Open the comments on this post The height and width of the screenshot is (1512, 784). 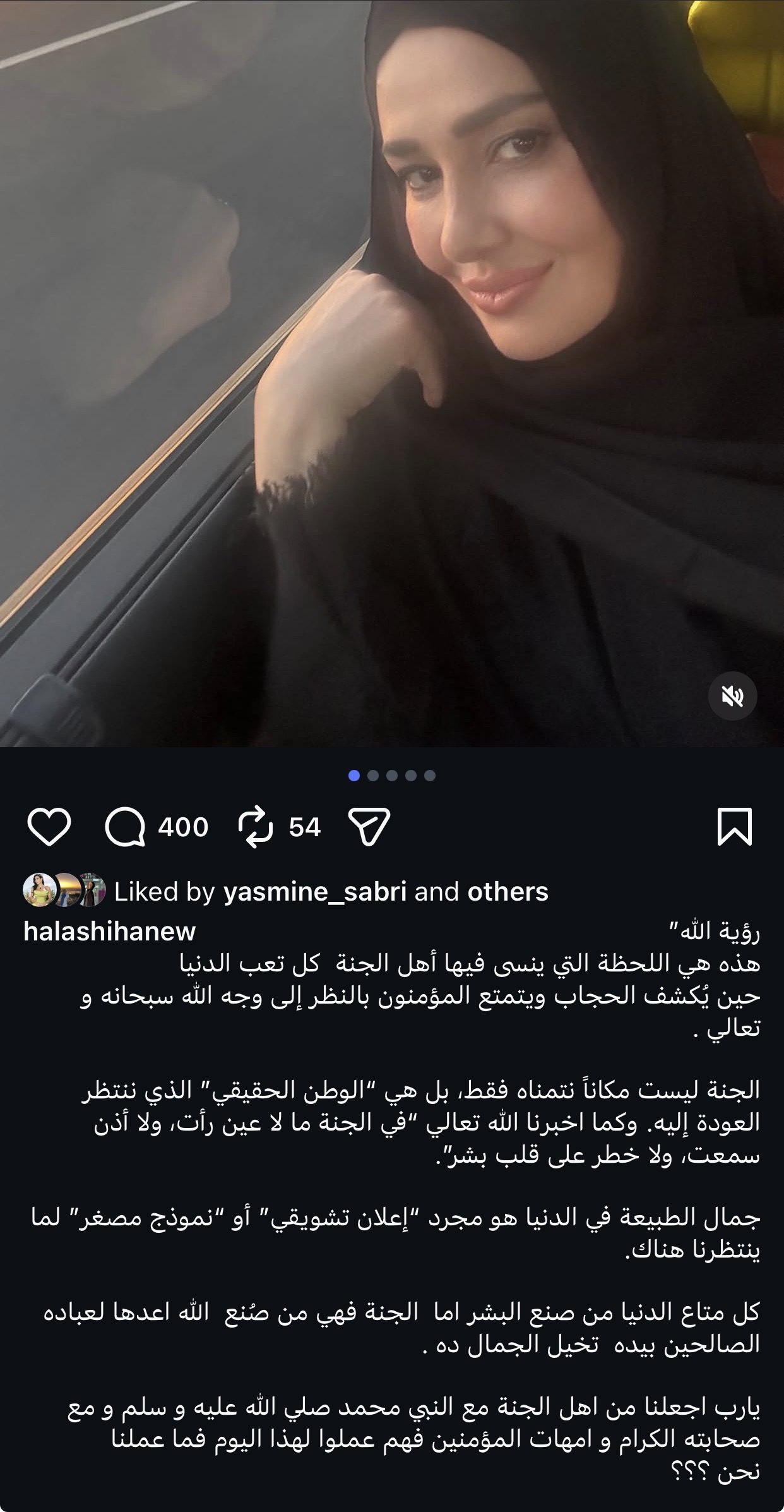pyautogui.click(x=125, y=827)
